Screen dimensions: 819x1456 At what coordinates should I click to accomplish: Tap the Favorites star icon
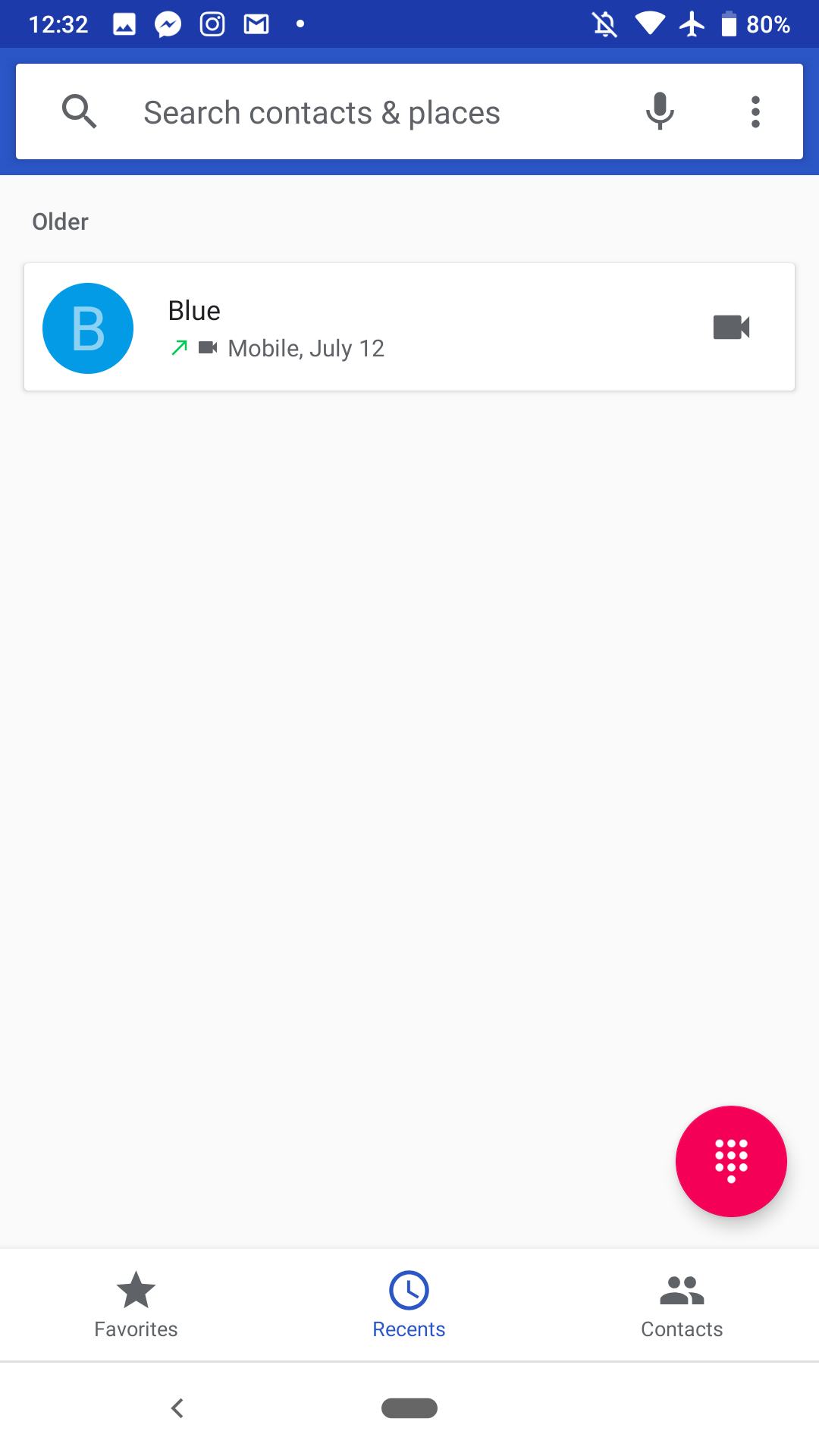point(136,1289)
